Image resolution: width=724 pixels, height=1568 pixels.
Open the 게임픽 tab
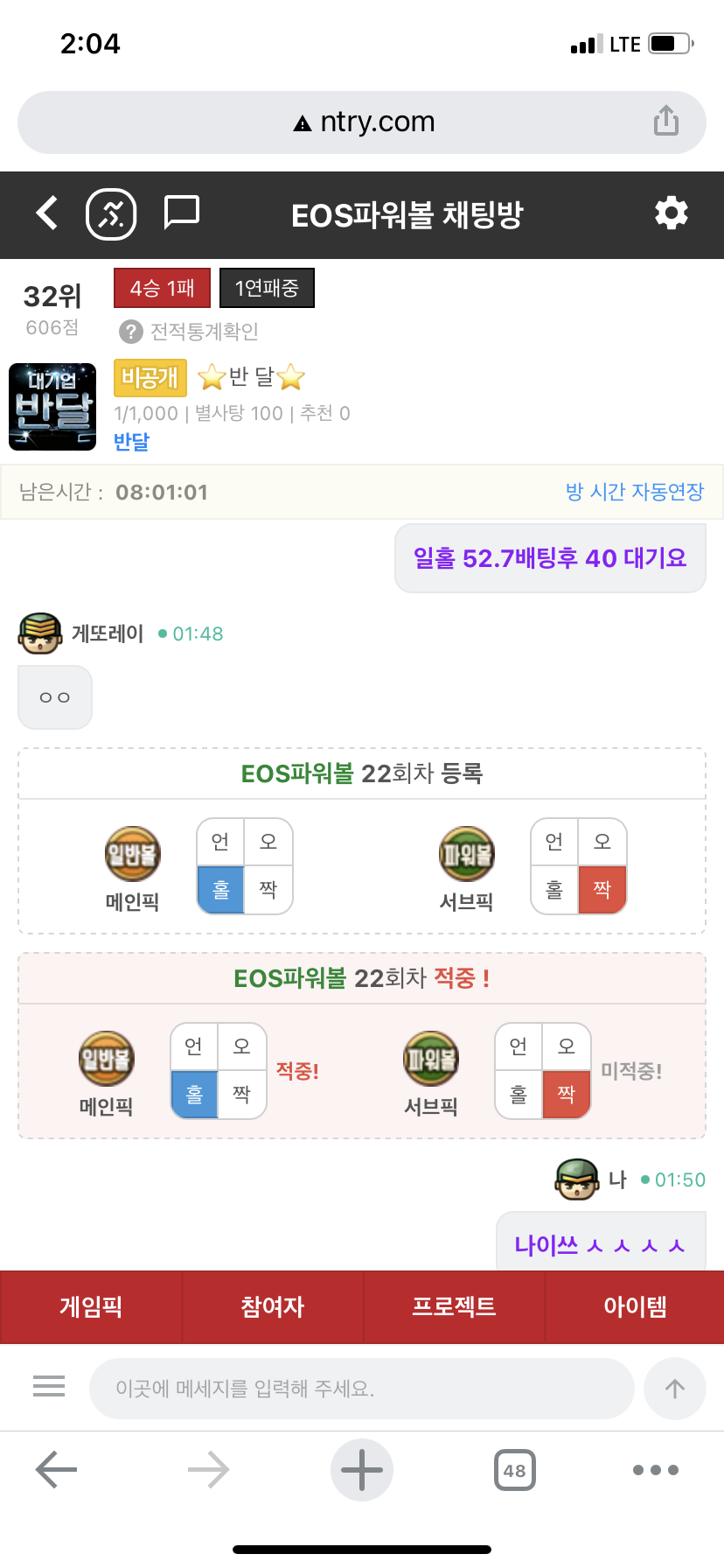(x=91, y=1306)
